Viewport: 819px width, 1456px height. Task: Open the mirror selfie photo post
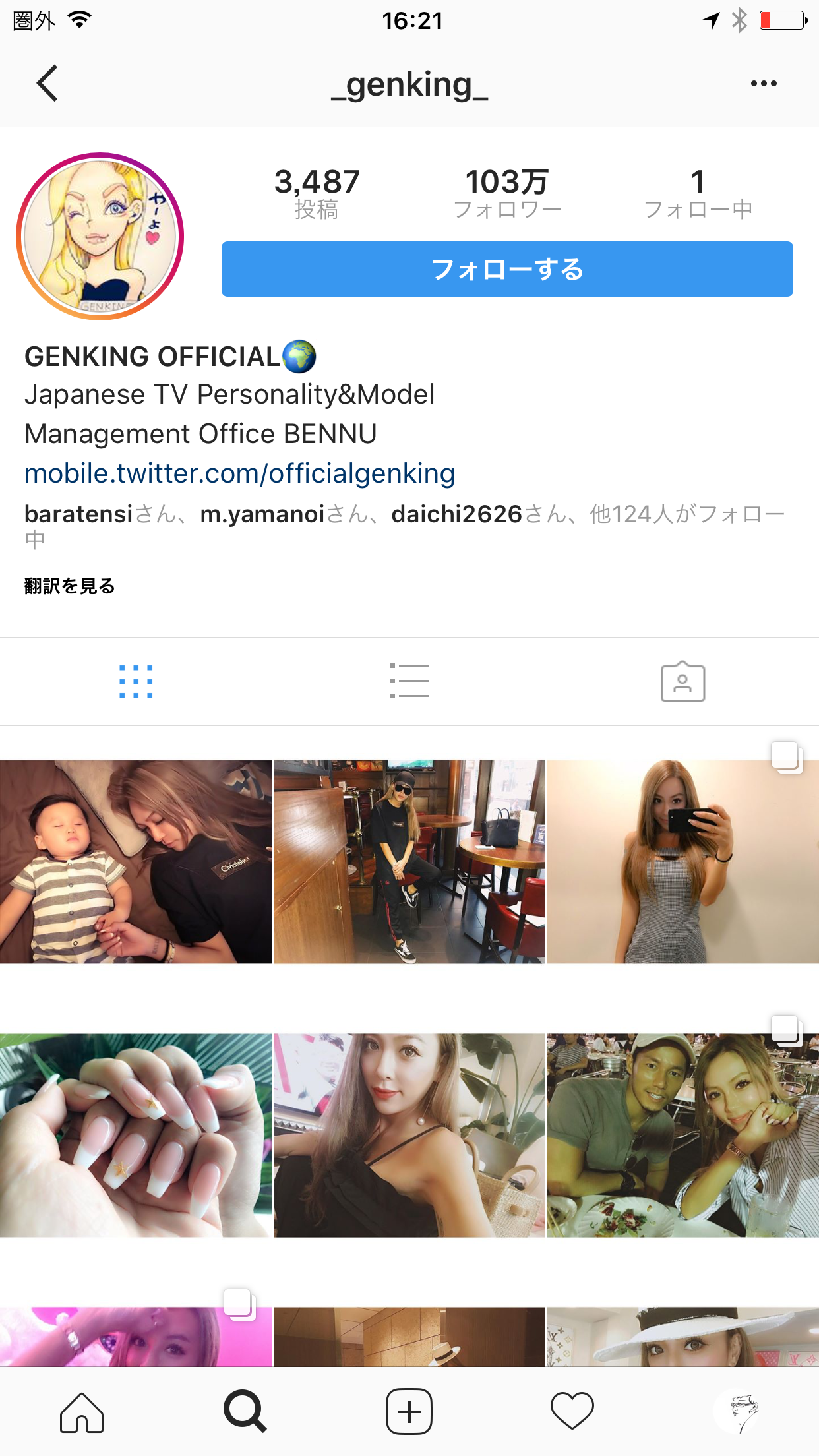coord(683,862)
